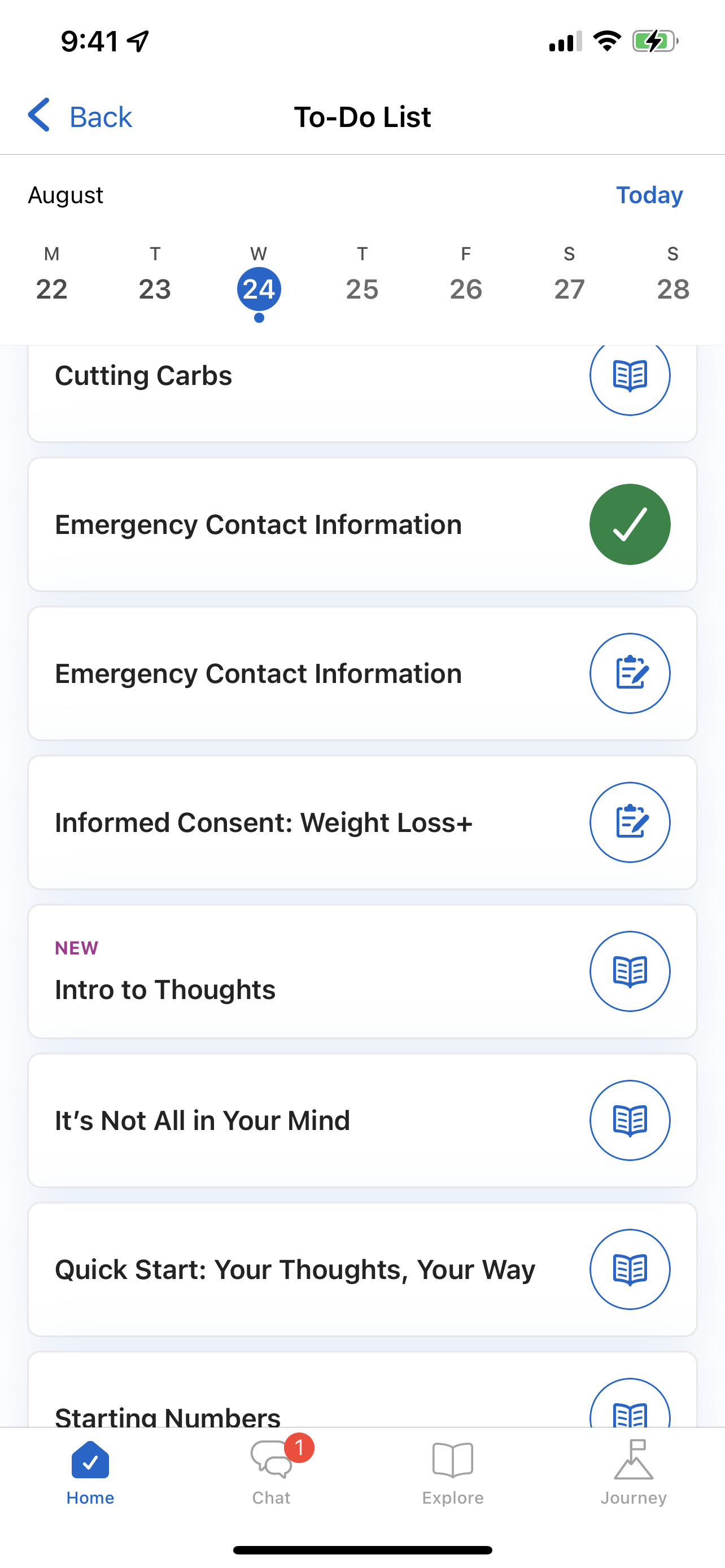This screenshot has width=725, height=1568.
Task: Open It's Not All in Your Mind
Action: coord(362,1120)
